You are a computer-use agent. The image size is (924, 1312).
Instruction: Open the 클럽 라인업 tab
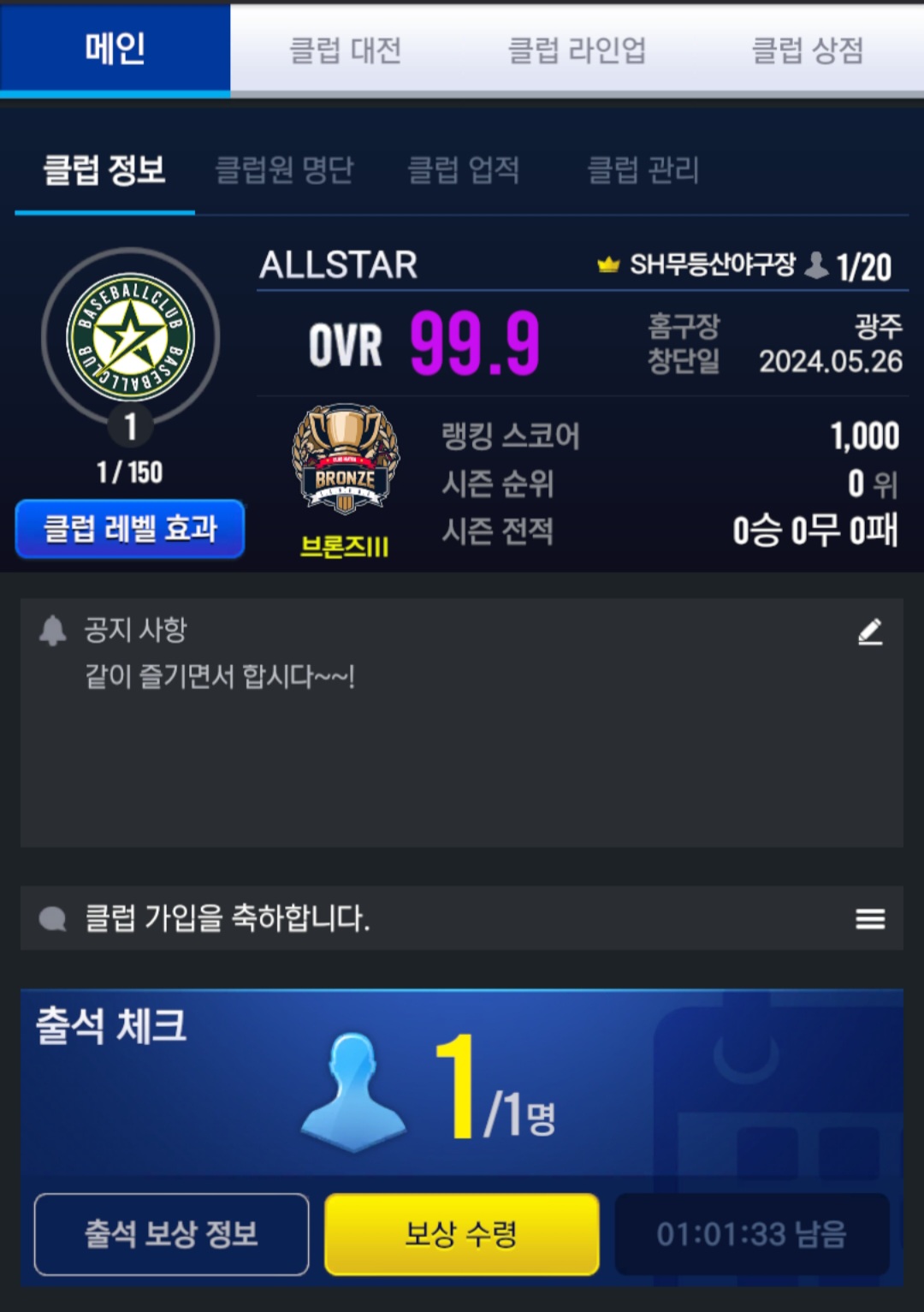pos(577,50)
